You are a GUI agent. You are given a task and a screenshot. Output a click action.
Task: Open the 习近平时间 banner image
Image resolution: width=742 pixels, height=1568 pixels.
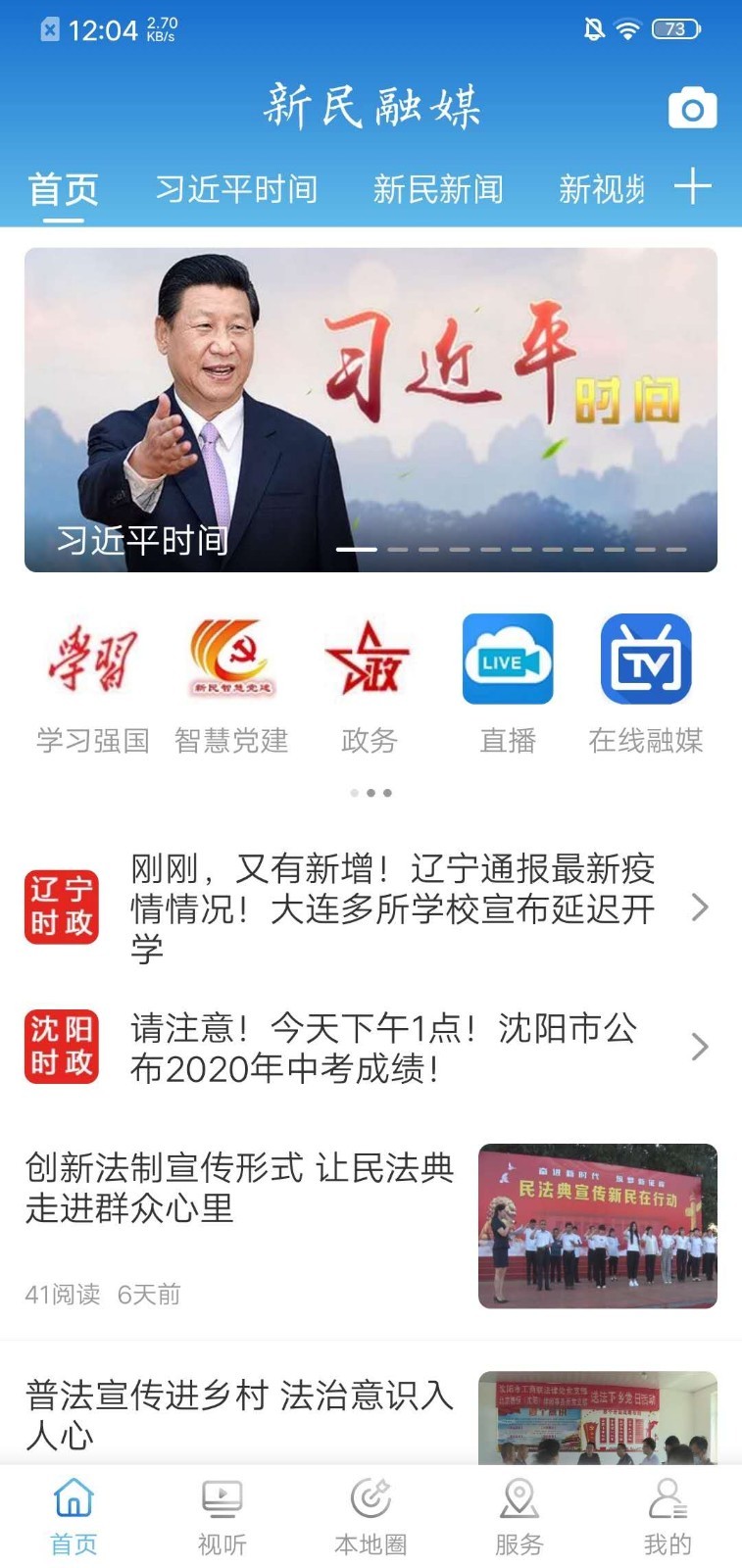371,404
